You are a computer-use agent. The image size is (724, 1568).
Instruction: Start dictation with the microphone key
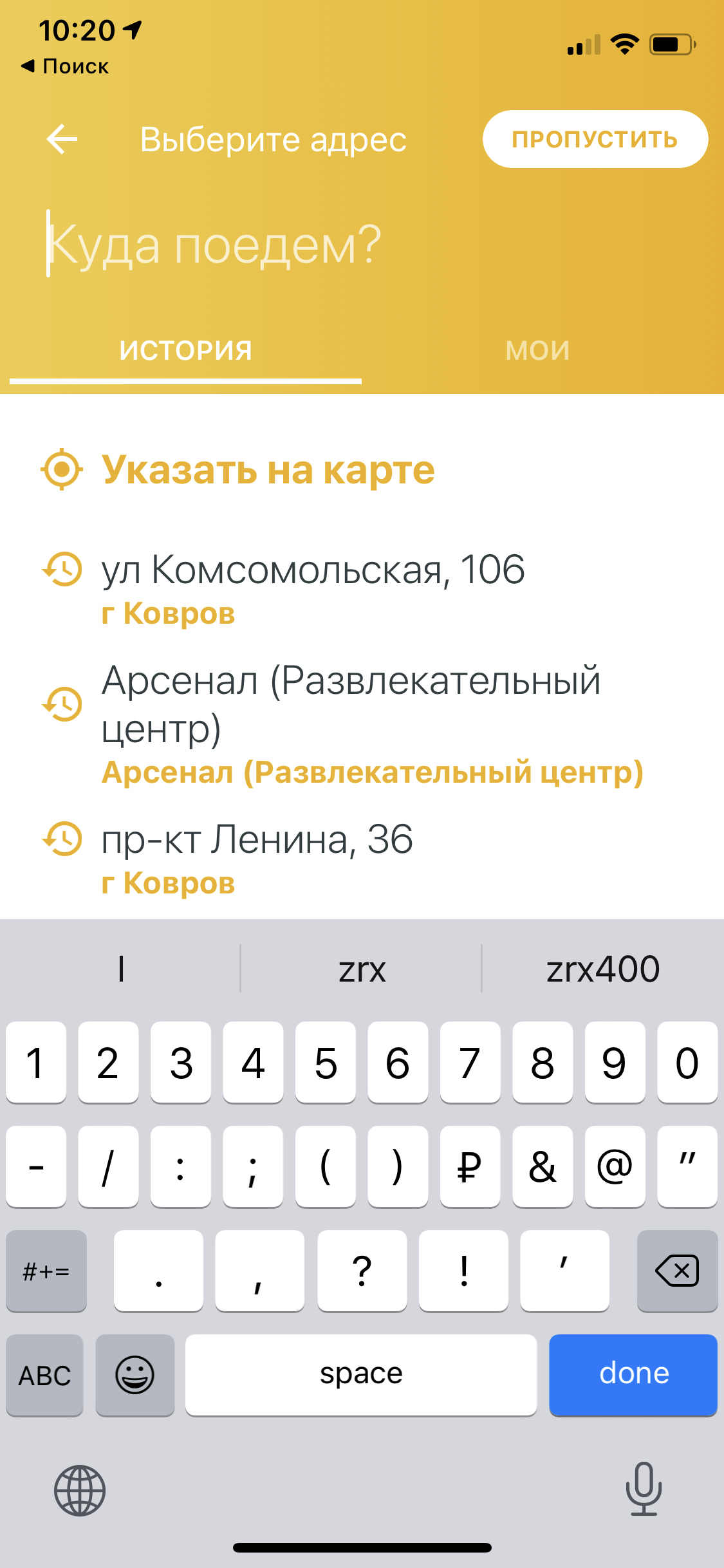click(644, 1489)
